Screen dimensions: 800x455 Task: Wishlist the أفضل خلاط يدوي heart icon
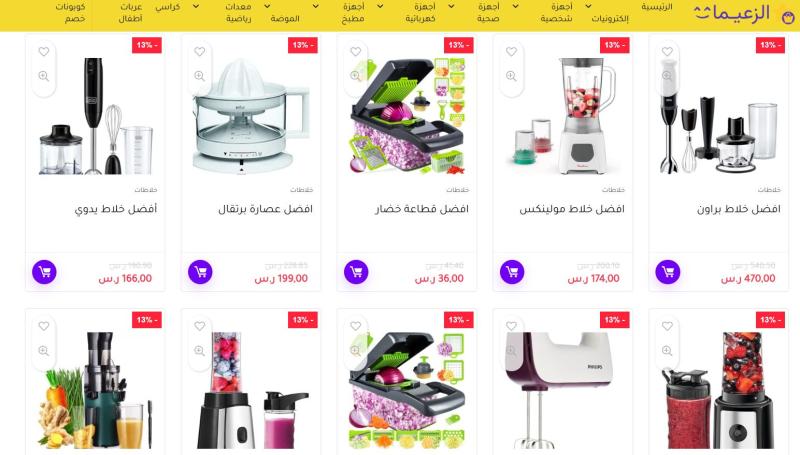click(44, 52)
